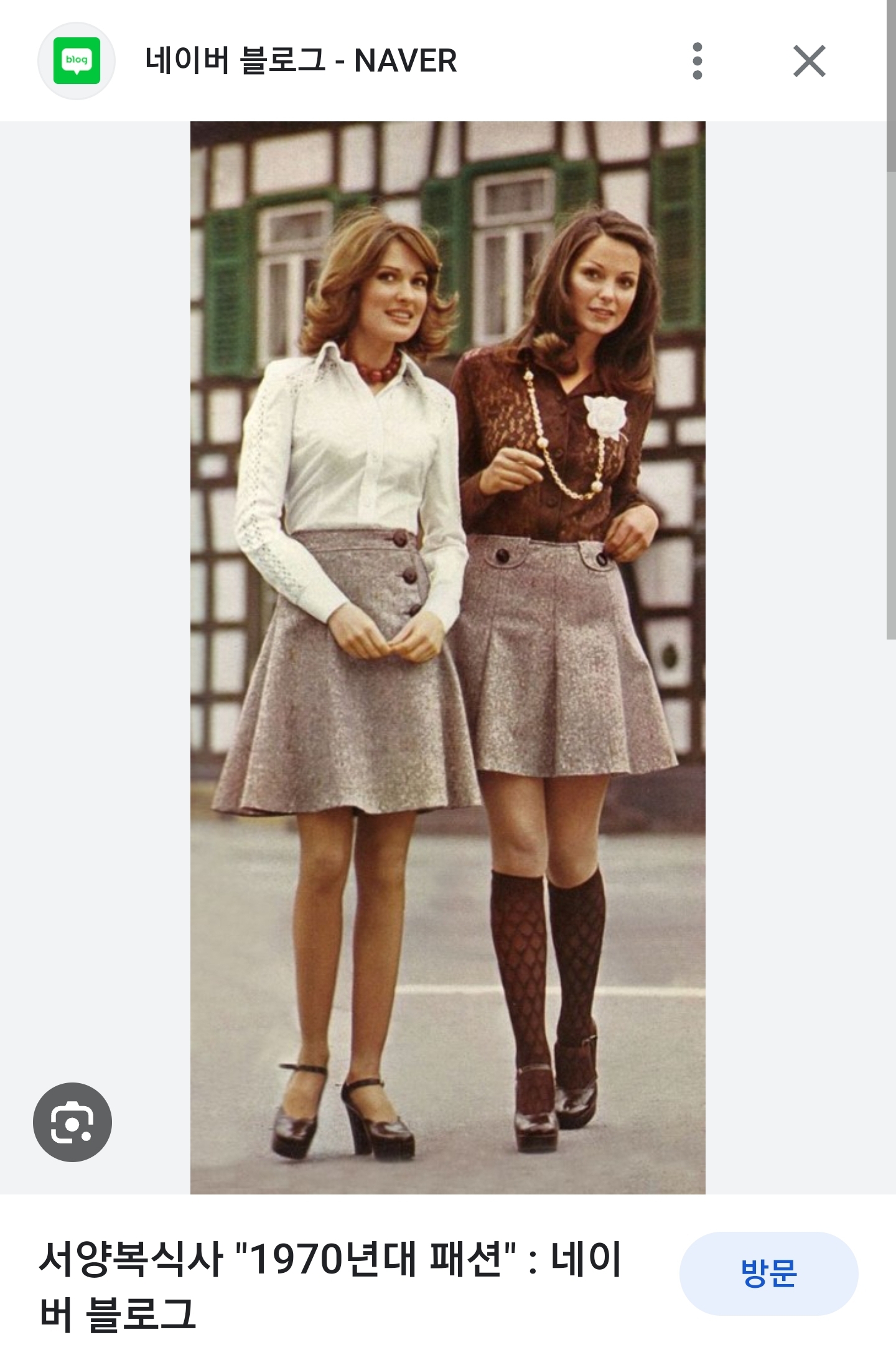The width and height of the screenshot is (896, 1350).
Task: Open the vertical dots options icon
Action: coord(698,60)
